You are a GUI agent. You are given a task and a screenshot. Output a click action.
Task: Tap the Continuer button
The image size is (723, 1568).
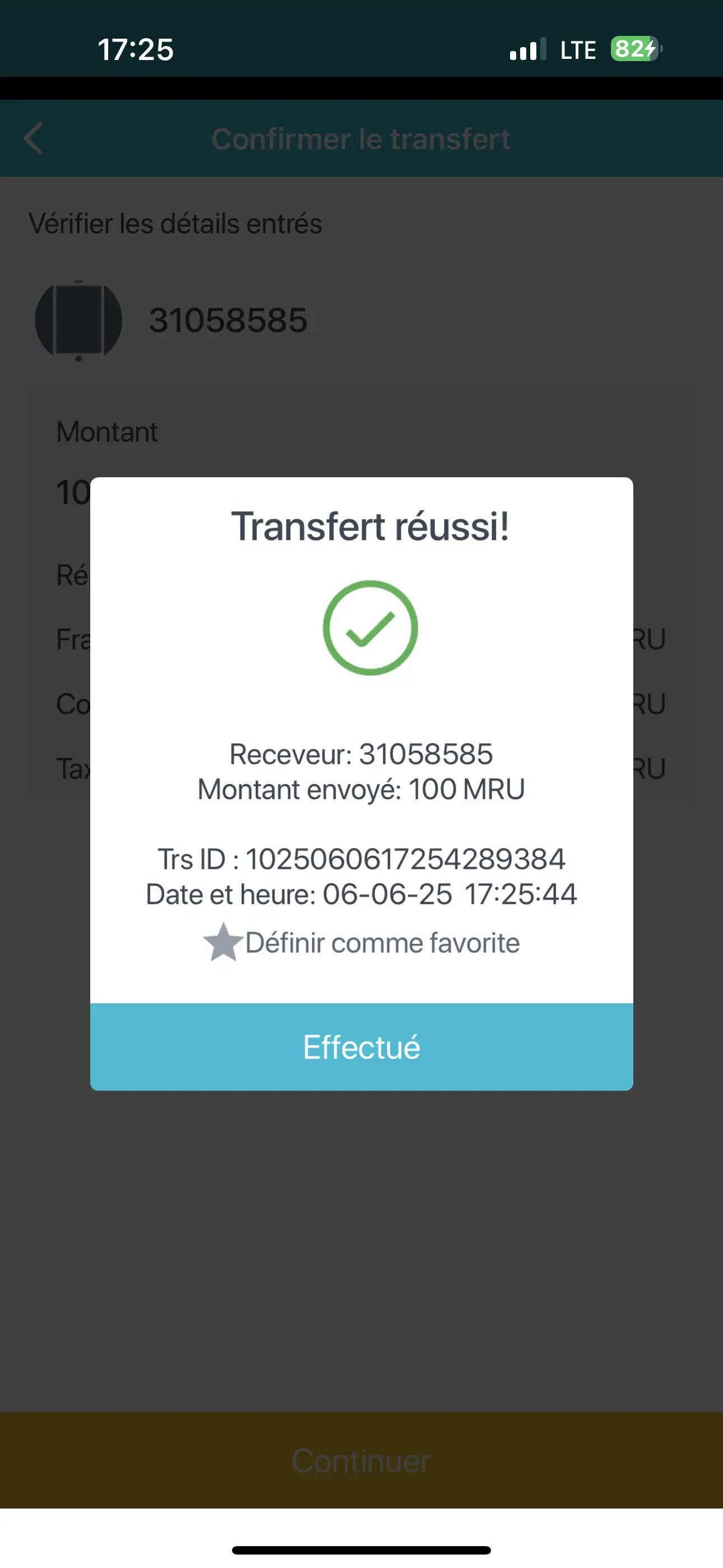[361, 1461]
